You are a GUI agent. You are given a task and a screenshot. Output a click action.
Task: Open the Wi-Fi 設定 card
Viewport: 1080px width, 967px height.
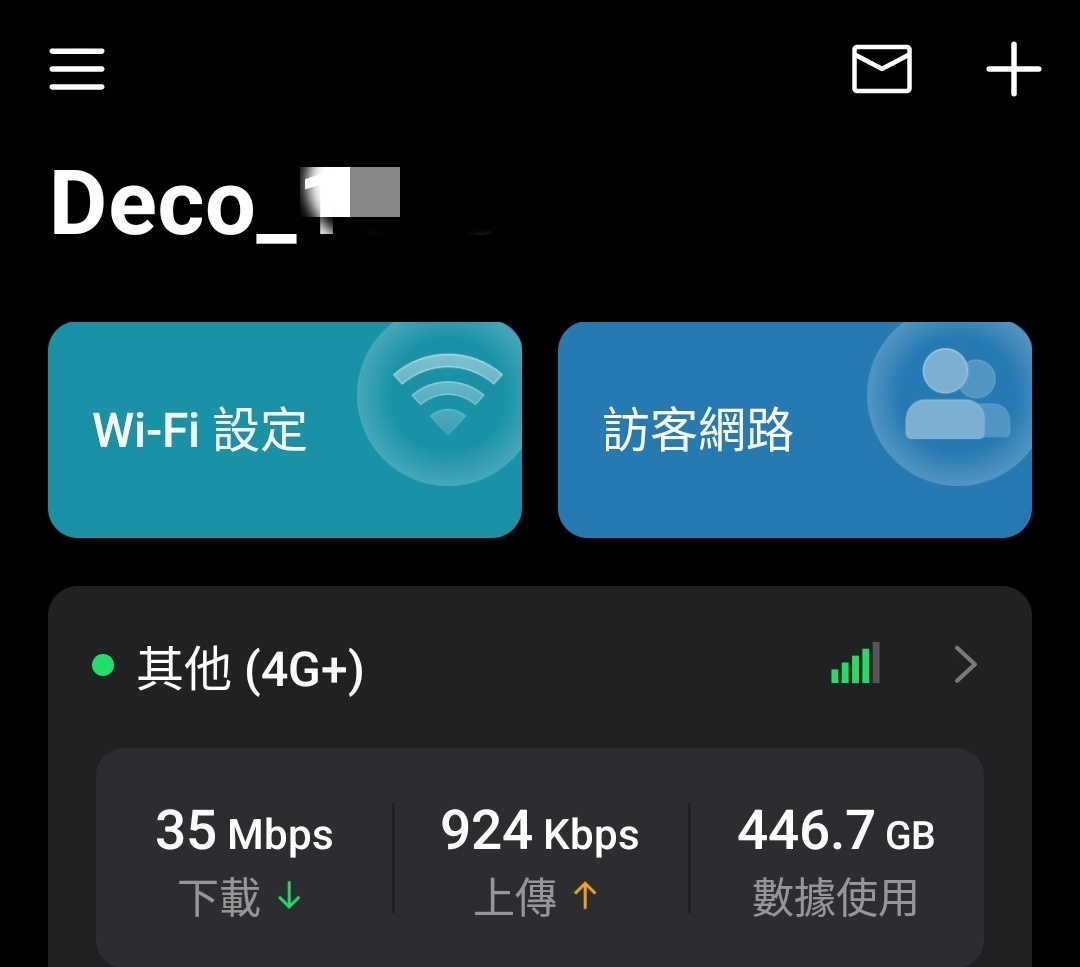coord(285,430)
